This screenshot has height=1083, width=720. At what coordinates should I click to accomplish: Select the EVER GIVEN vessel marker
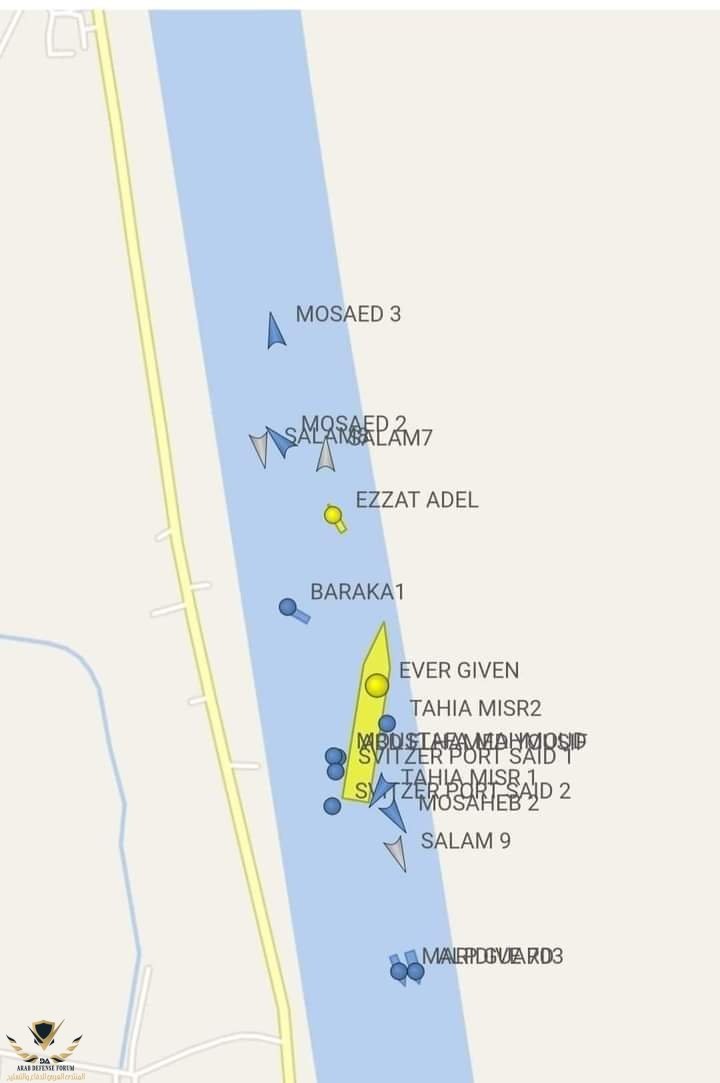[376, 685]
